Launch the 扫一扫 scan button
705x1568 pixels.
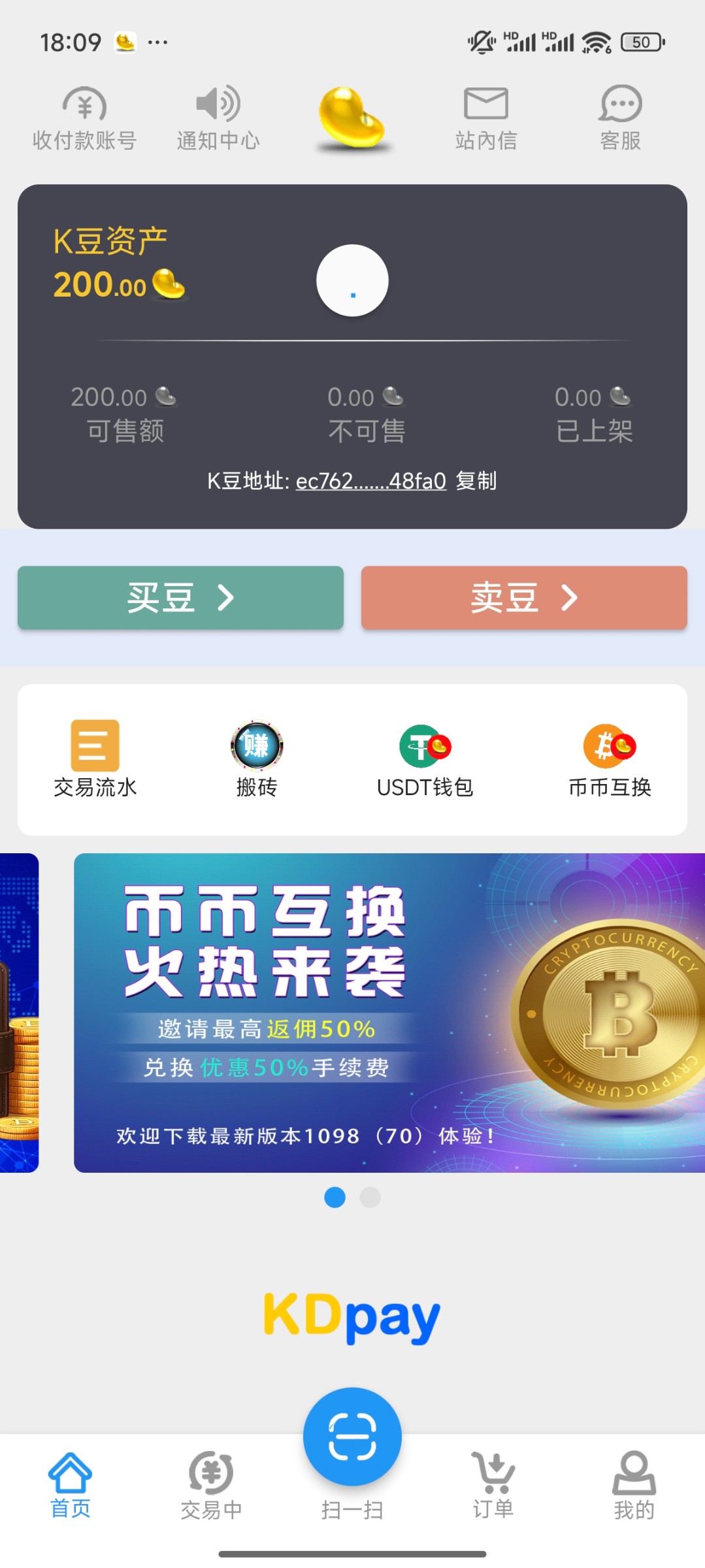(352, 1437)
